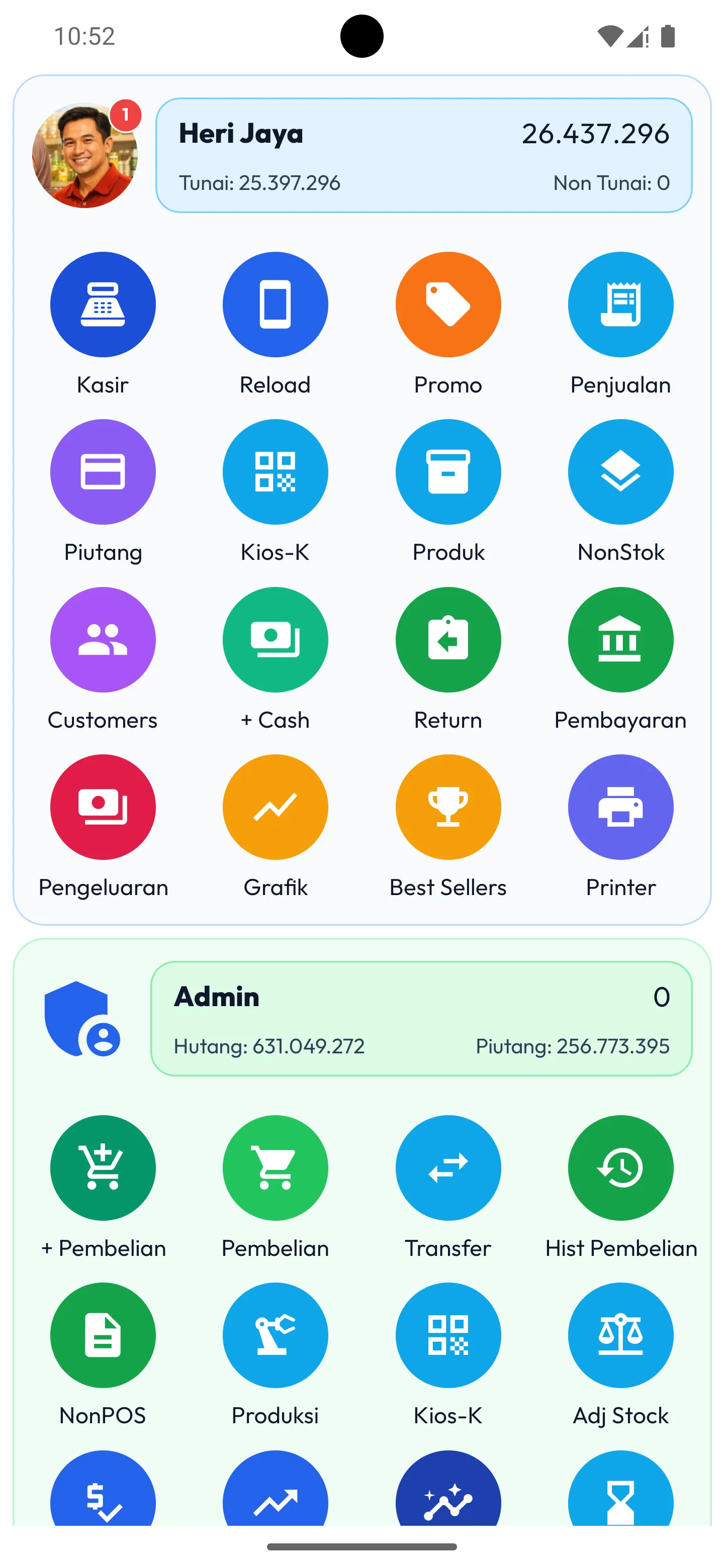Screen dimensions: 724x1568
Task: Add cash with + Cash
Action: pos(275,639)
